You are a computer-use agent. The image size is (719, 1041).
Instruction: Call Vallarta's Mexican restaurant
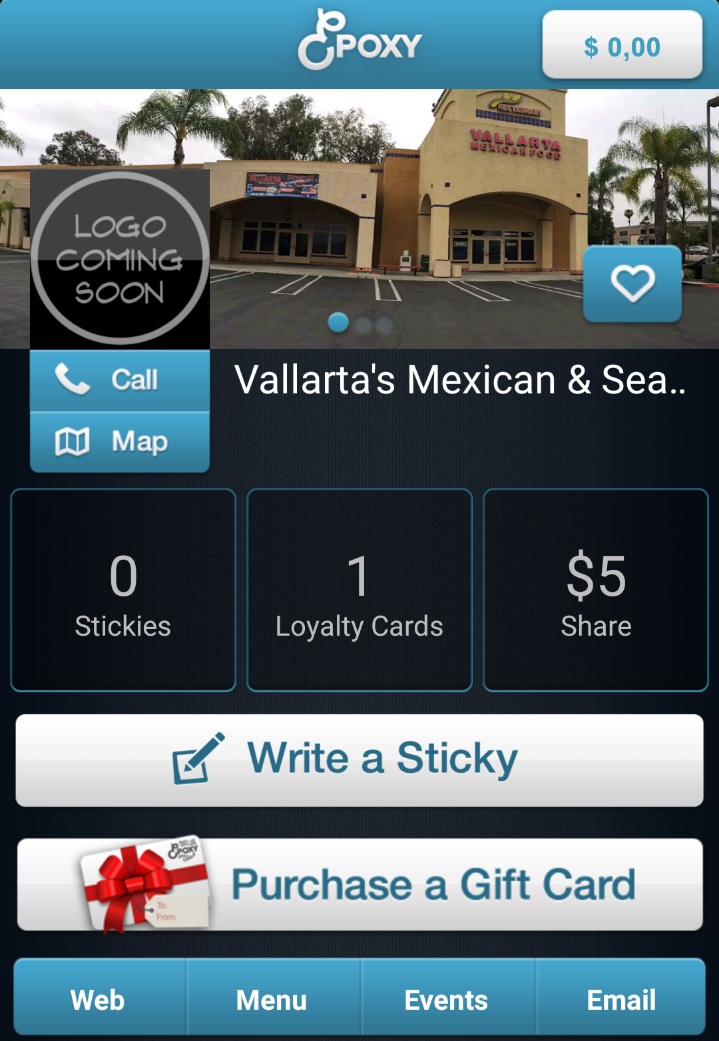(120, 380)
